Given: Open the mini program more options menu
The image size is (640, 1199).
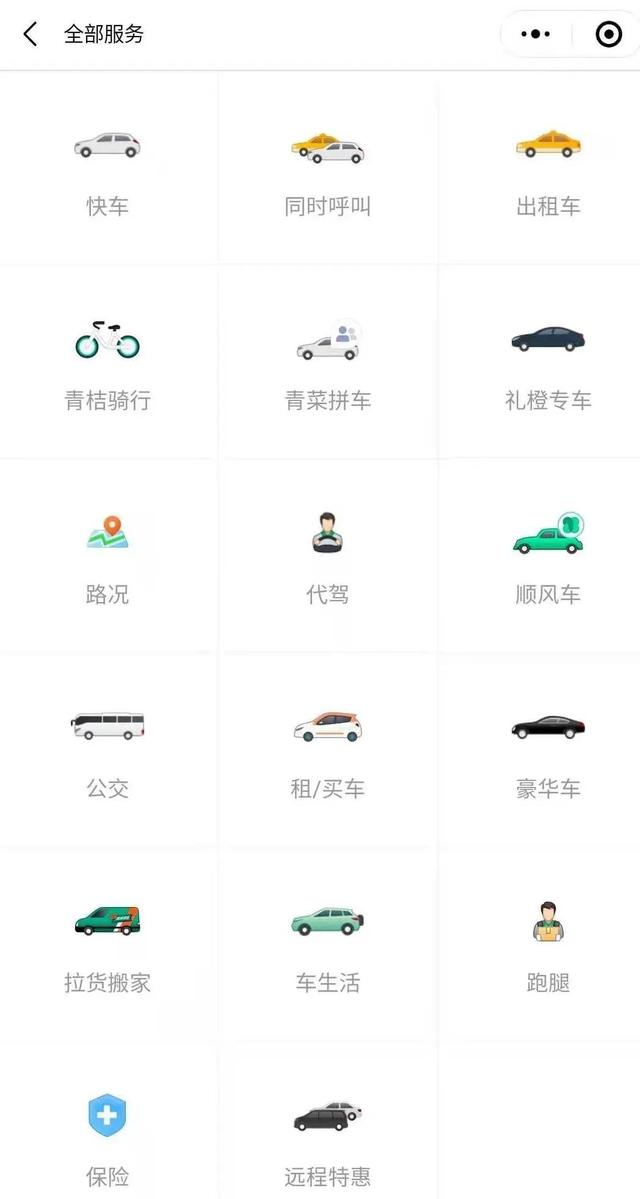Looking at the screenshot, I should click(x=536, y=34).
